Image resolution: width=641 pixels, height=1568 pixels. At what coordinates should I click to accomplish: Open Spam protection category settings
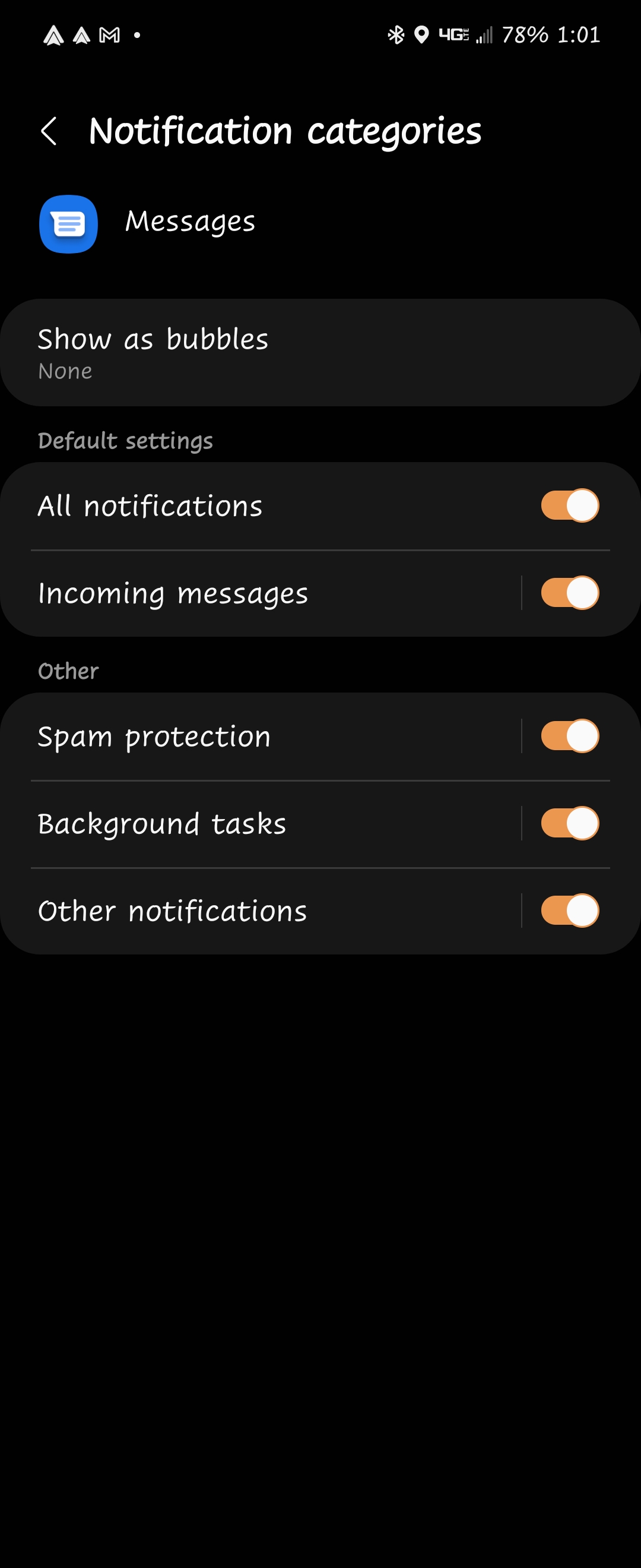(x=243, y=736)
